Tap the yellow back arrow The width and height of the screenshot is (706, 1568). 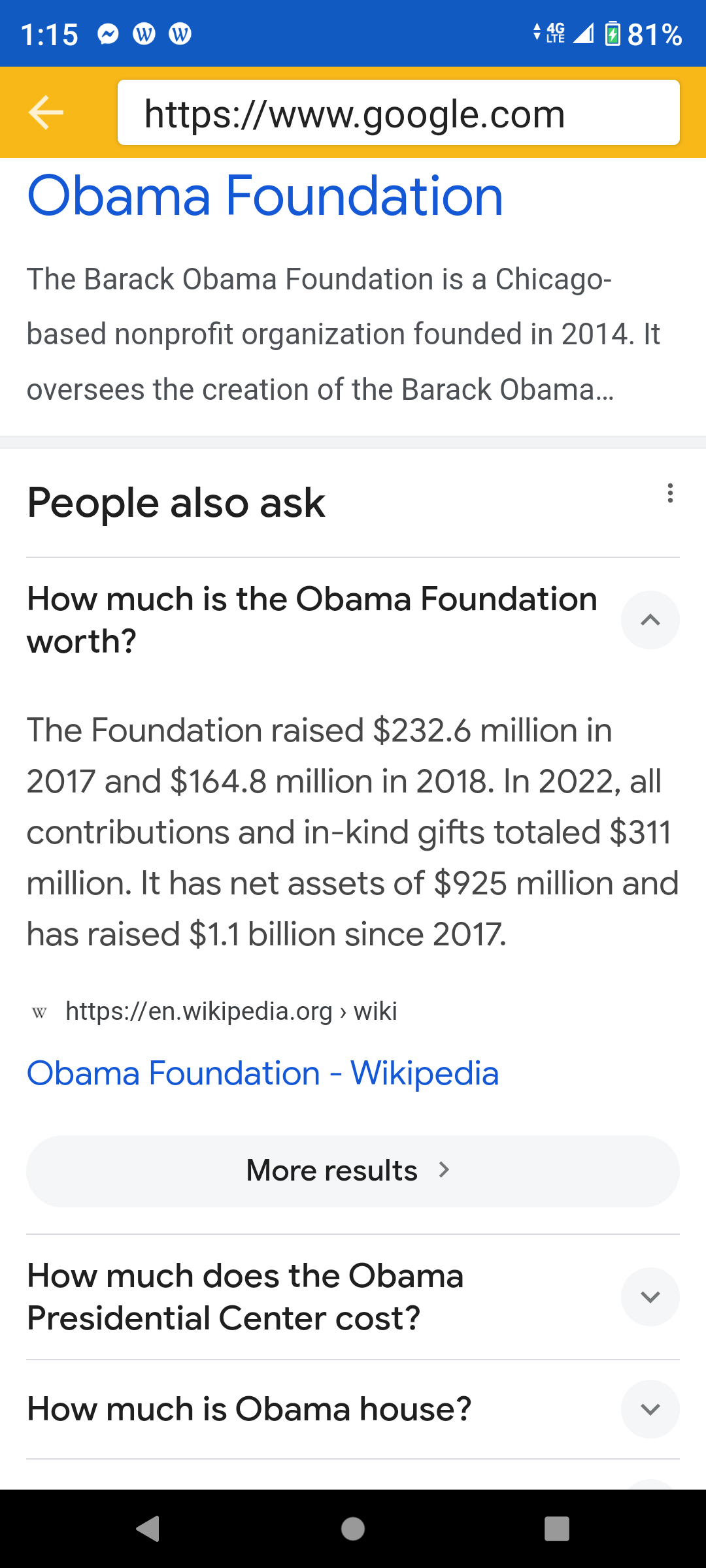[46, 112]
